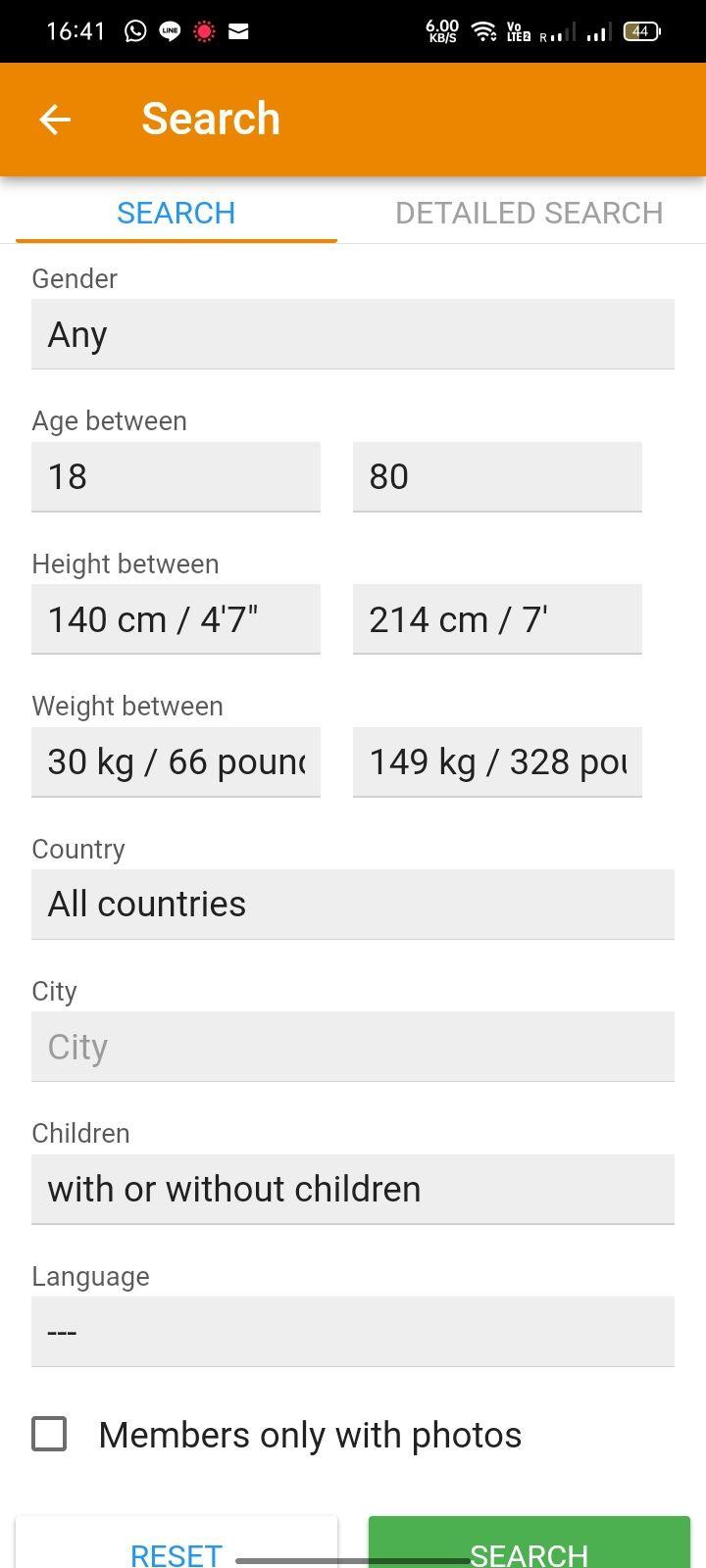
Task: Tap the City input field
Action: pyautogui.click(x=353, y=1047)
